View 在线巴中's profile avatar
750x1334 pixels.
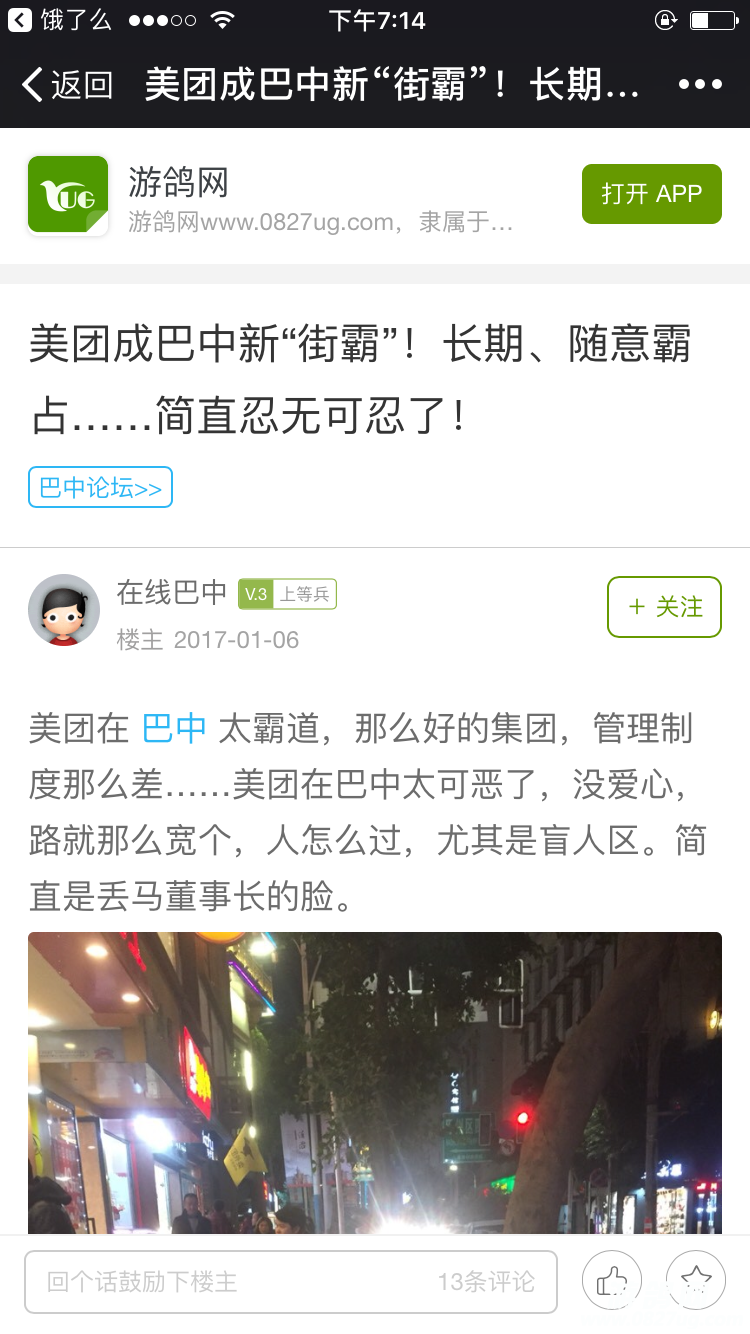point(64,610)
